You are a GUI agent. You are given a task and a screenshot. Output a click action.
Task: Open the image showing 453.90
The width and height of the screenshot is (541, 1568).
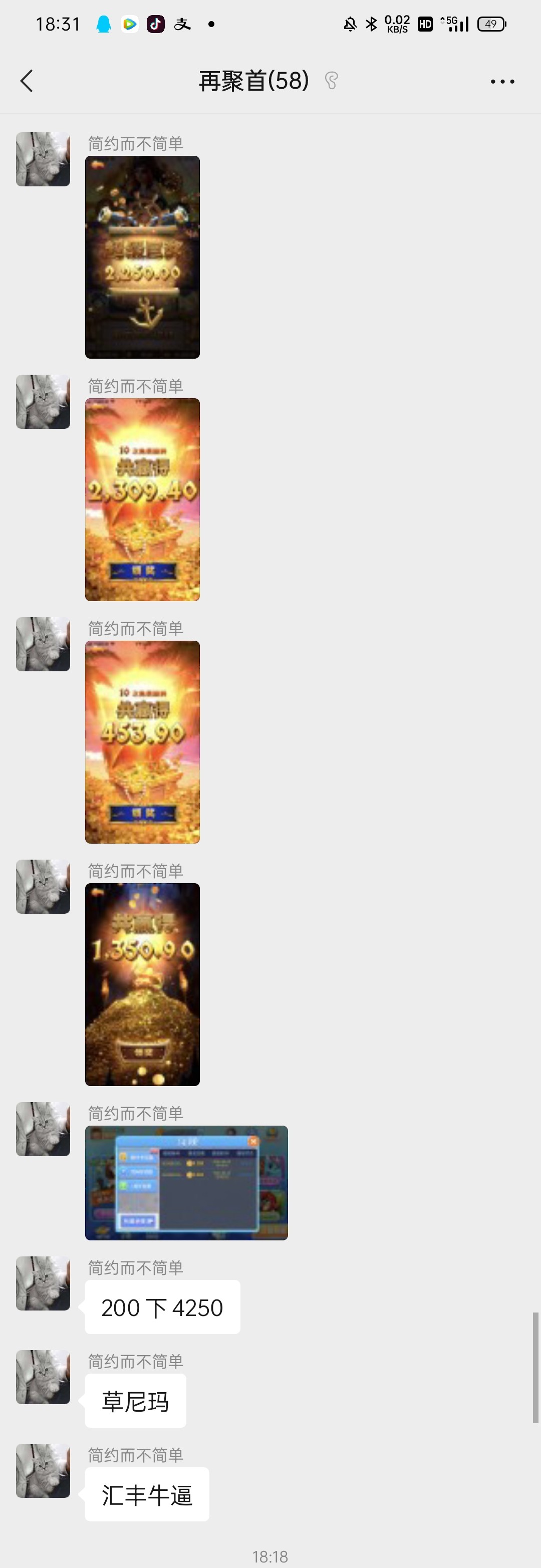pos(142,741)
